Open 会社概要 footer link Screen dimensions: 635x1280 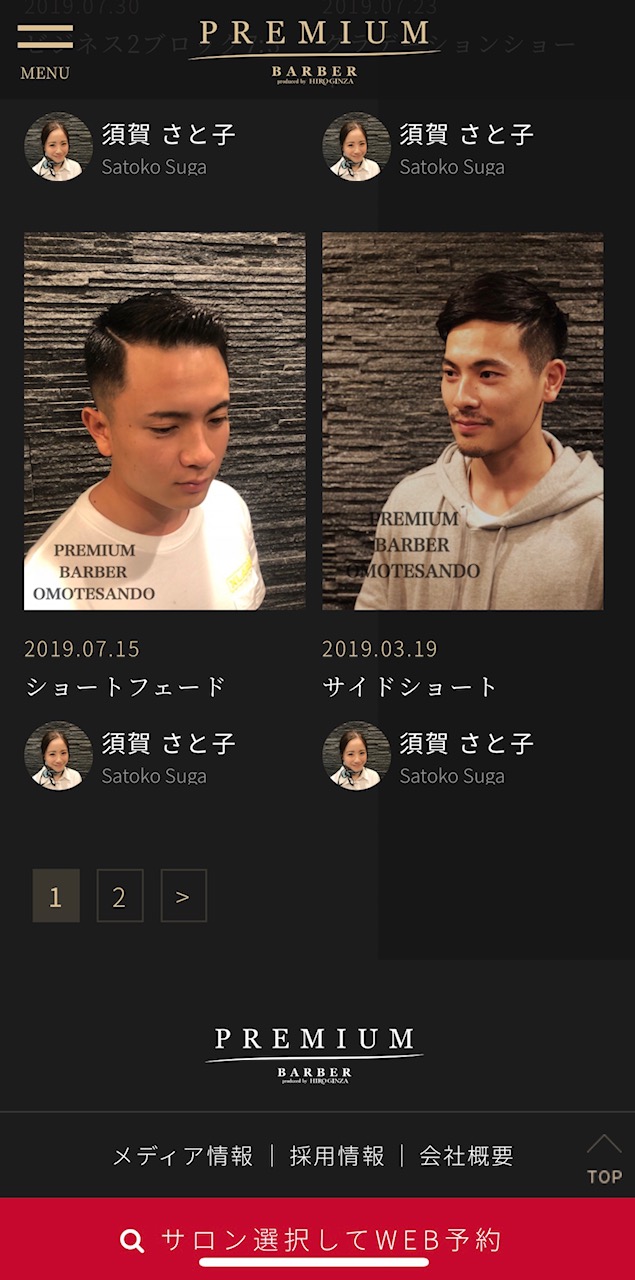click(x=466, y=1156)
